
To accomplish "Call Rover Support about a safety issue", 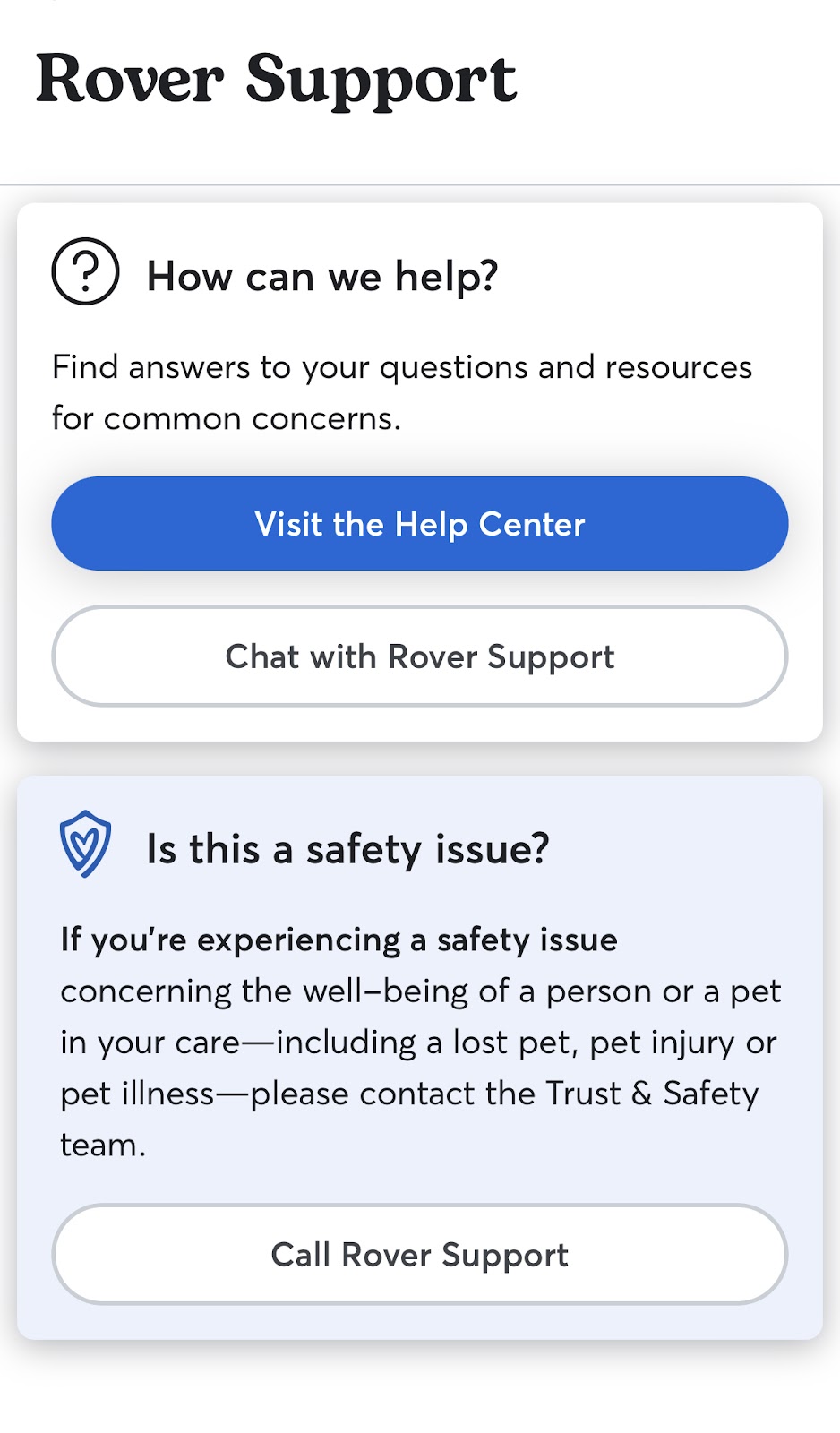I will coord(419,1255).
